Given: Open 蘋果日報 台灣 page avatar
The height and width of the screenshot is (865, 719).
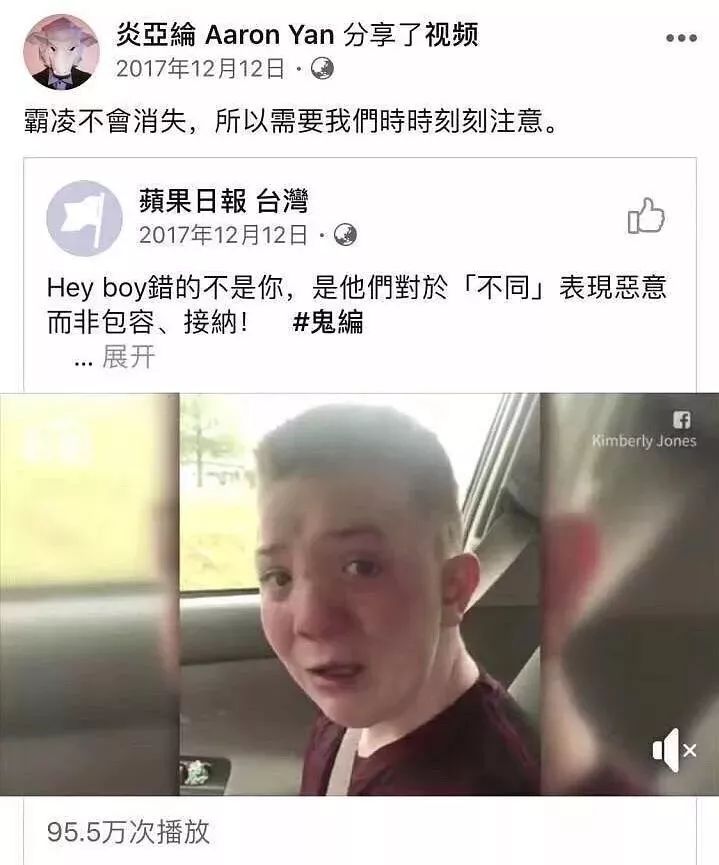Looking at the screenshot, I should click(84, 218).
